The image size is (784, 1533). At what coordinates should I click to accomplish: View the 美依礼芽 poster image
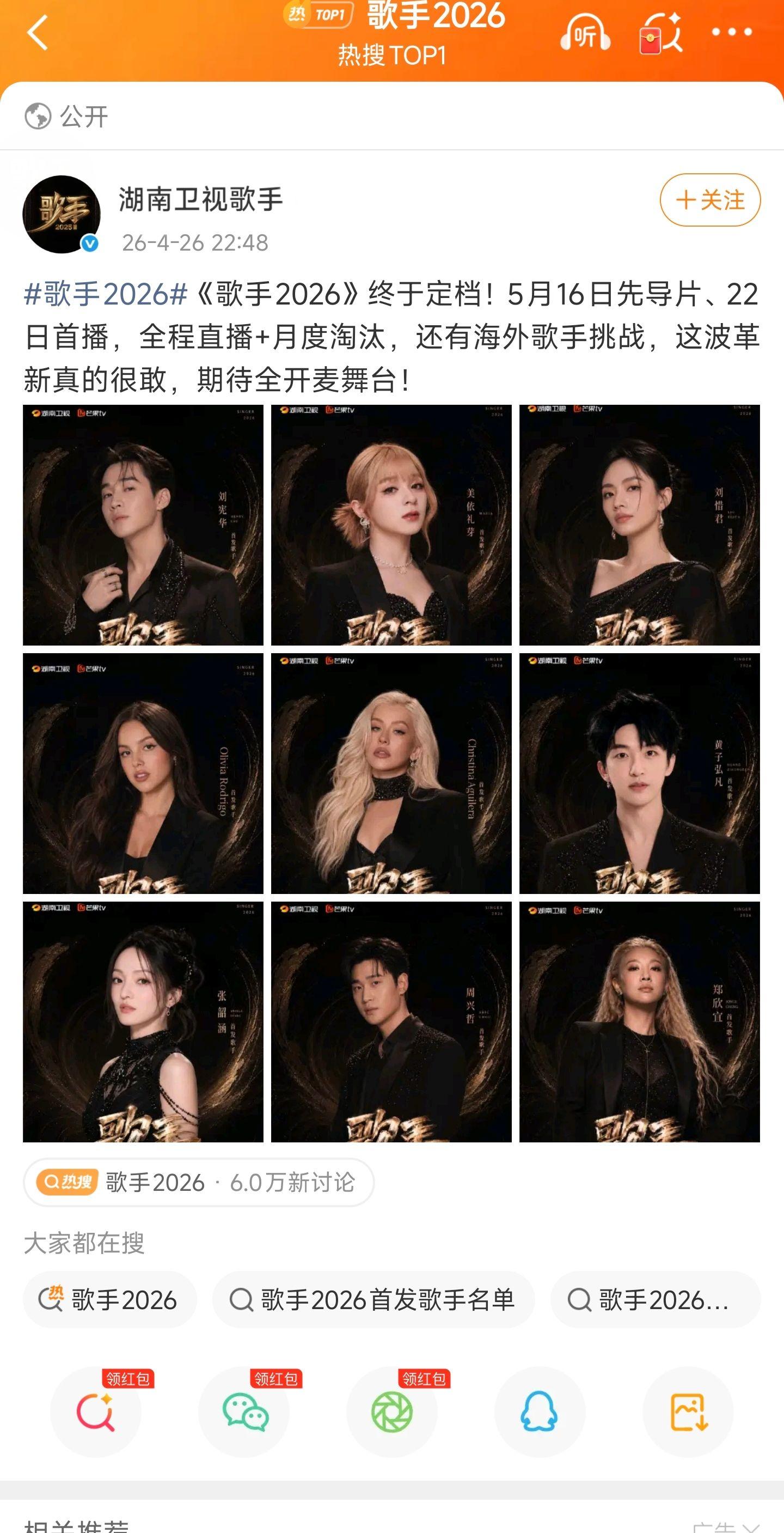click(x=391, y=525)
